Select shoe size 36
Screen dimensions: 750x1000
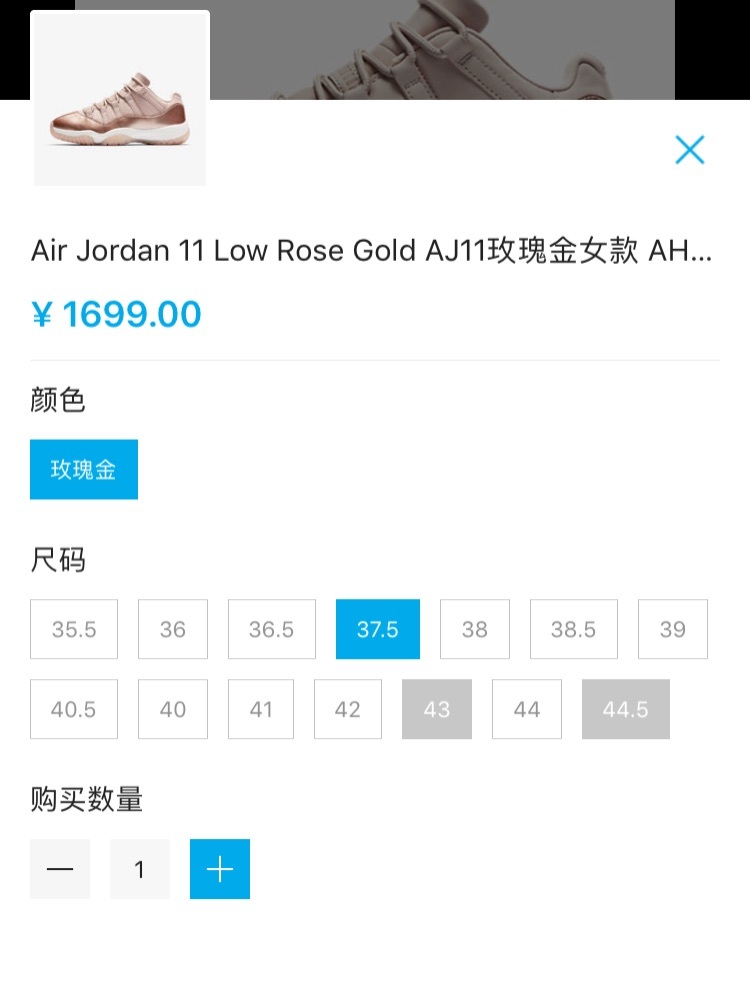pyautogui.click(x=173, y=629)
